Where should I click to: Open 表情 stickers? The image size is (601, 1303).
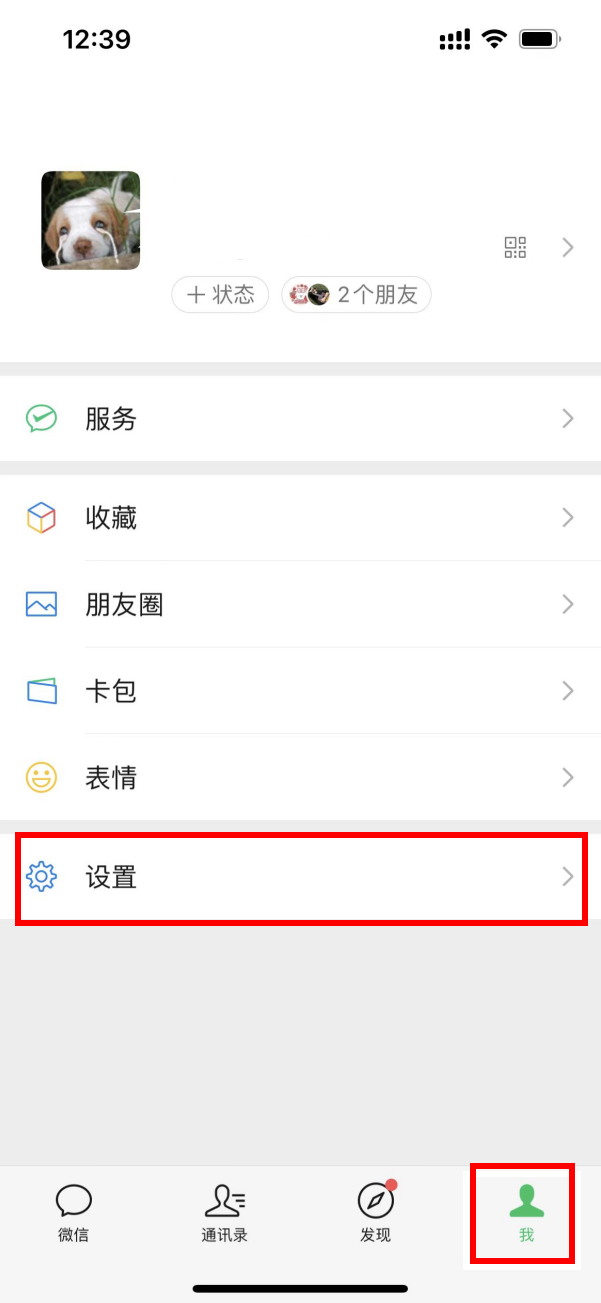300,778
